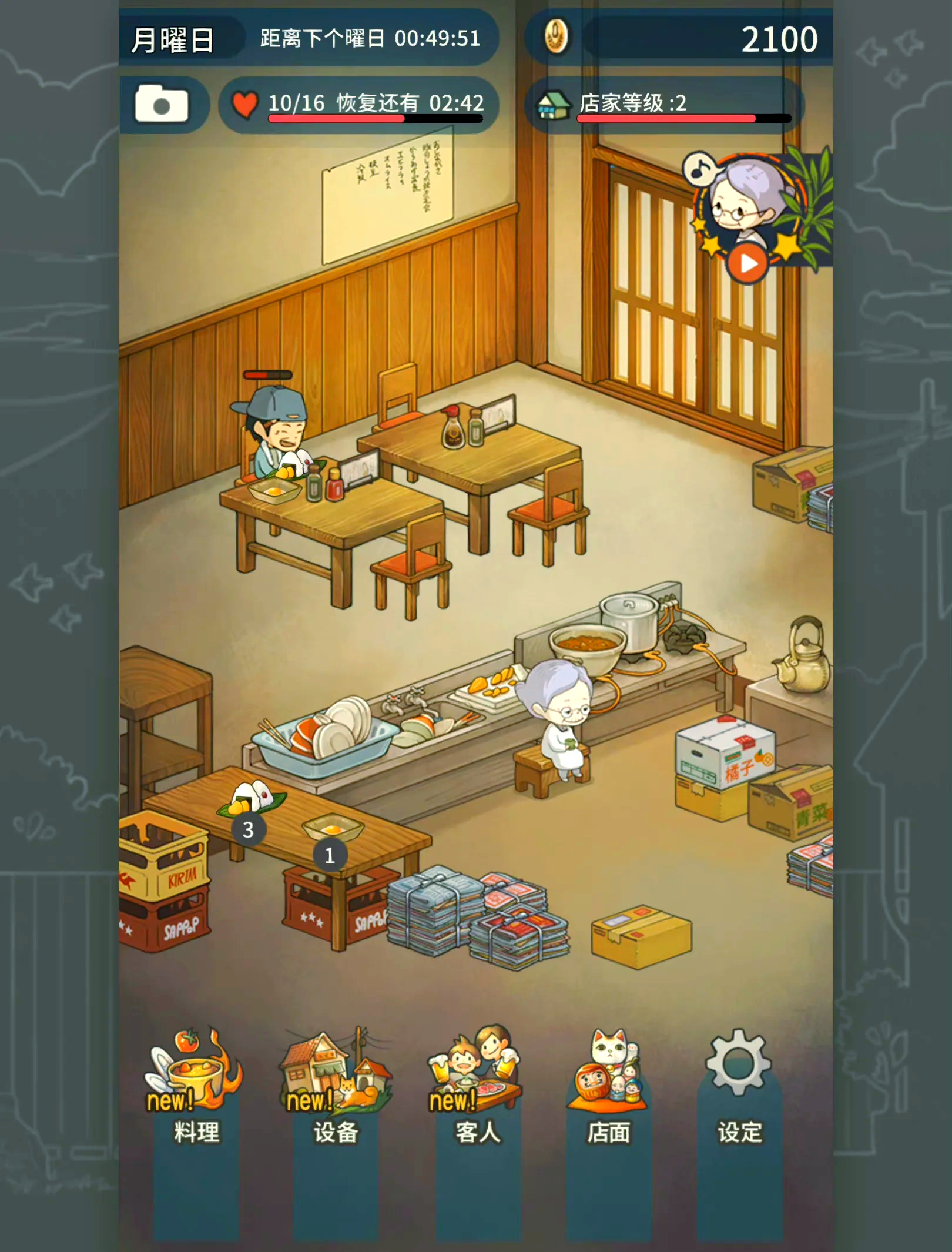Open the 客人 customers menu
This screenshot has height=1252, width=952.
[477, 1087]
